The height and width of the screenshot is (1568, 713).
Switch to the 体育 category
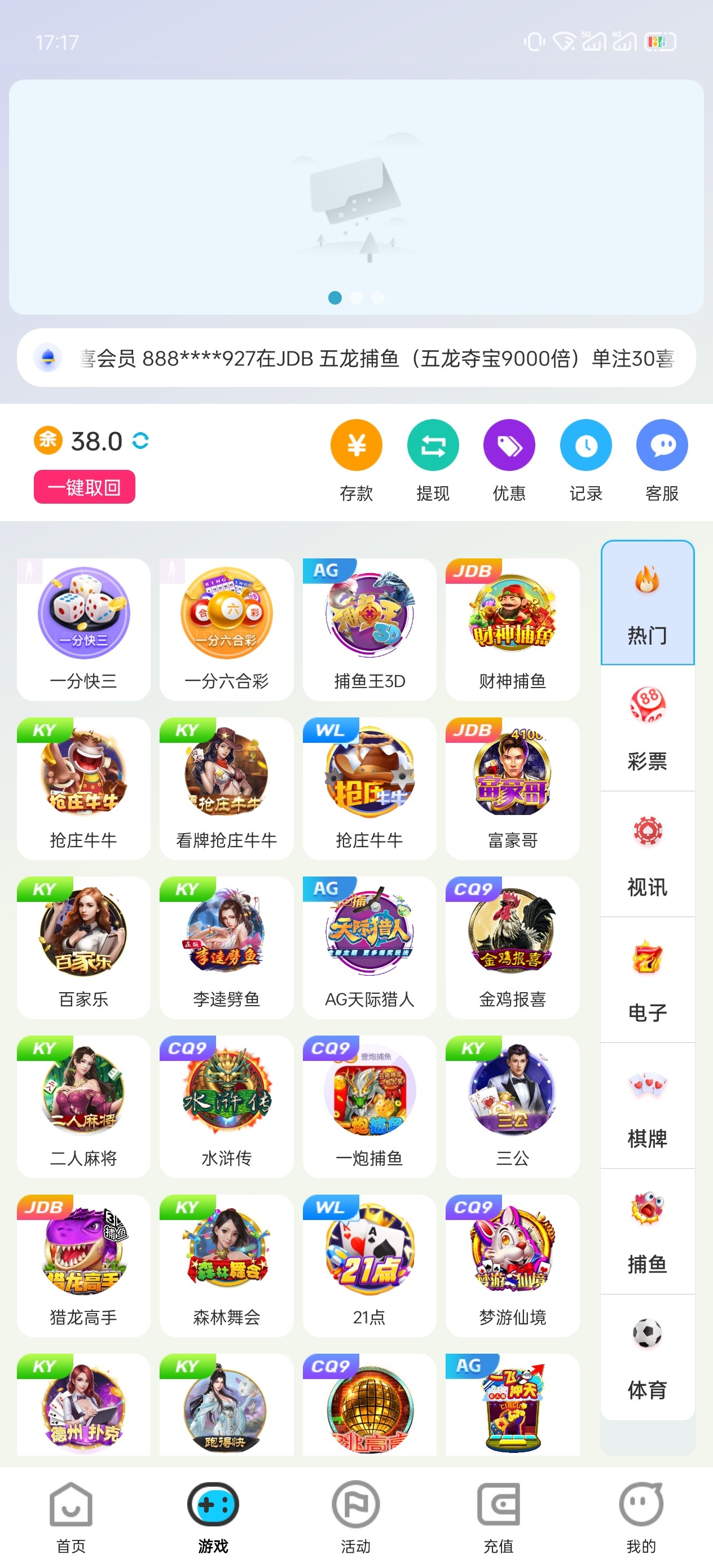[647, 1358]
